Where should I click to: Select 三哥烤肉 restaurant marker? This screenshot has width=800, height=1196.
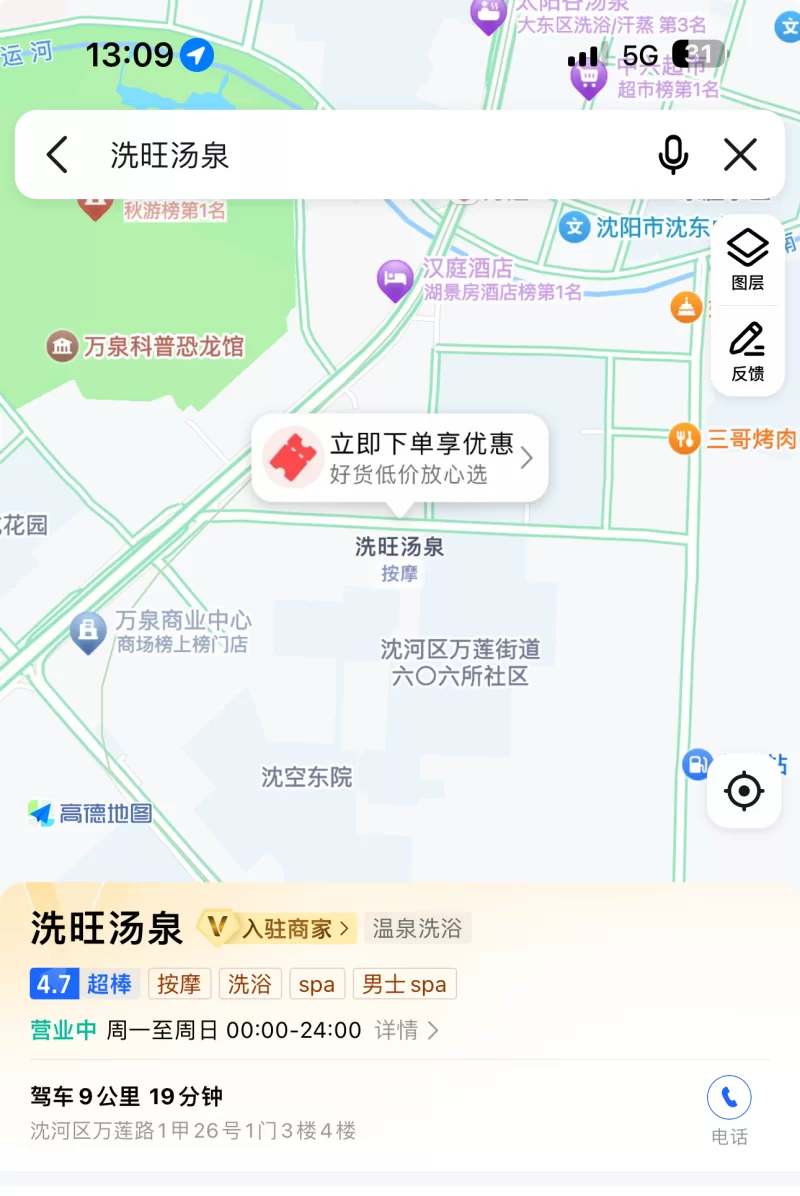pos(685,438)
